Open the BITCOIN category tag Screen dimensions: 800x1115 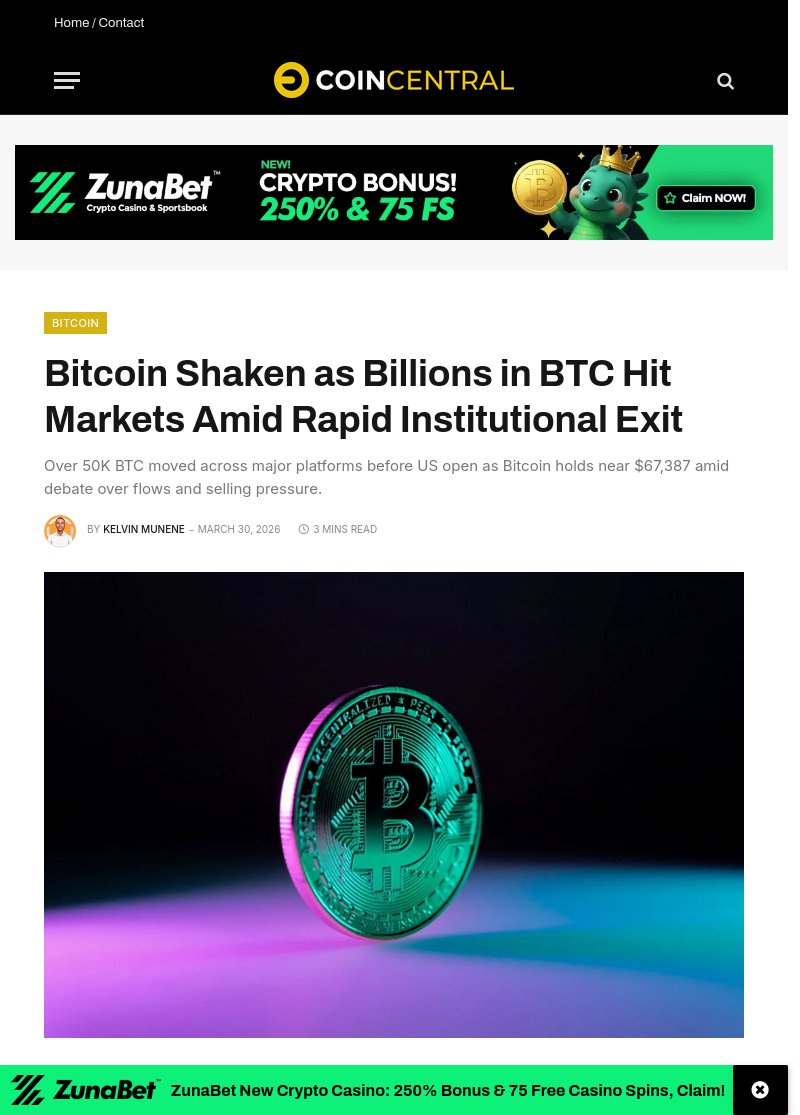[x=75, y=323]
